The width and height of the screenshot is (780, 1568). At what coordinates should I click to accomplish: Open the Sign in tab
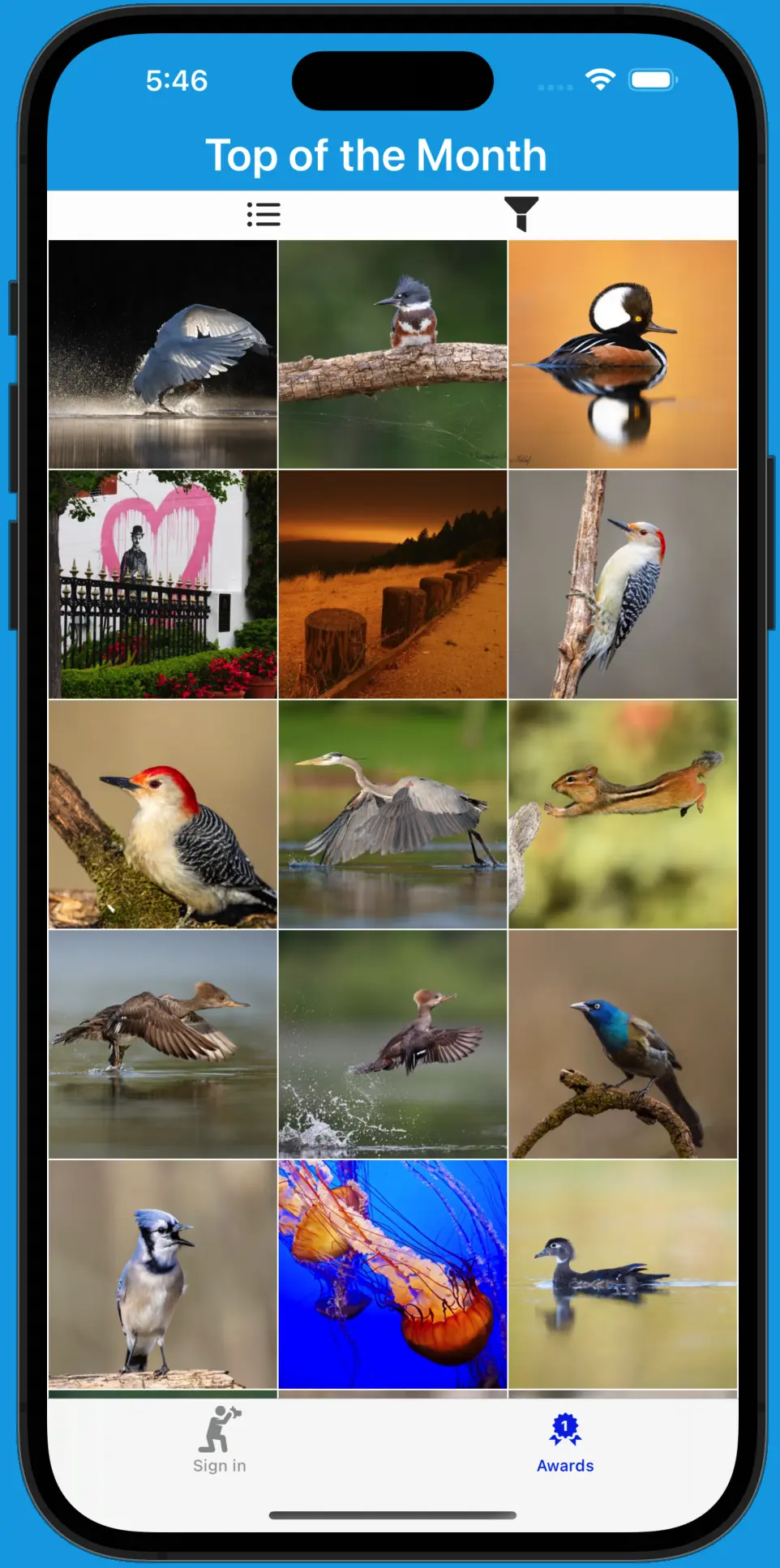pyautogui.click(x=220, y=1441)
